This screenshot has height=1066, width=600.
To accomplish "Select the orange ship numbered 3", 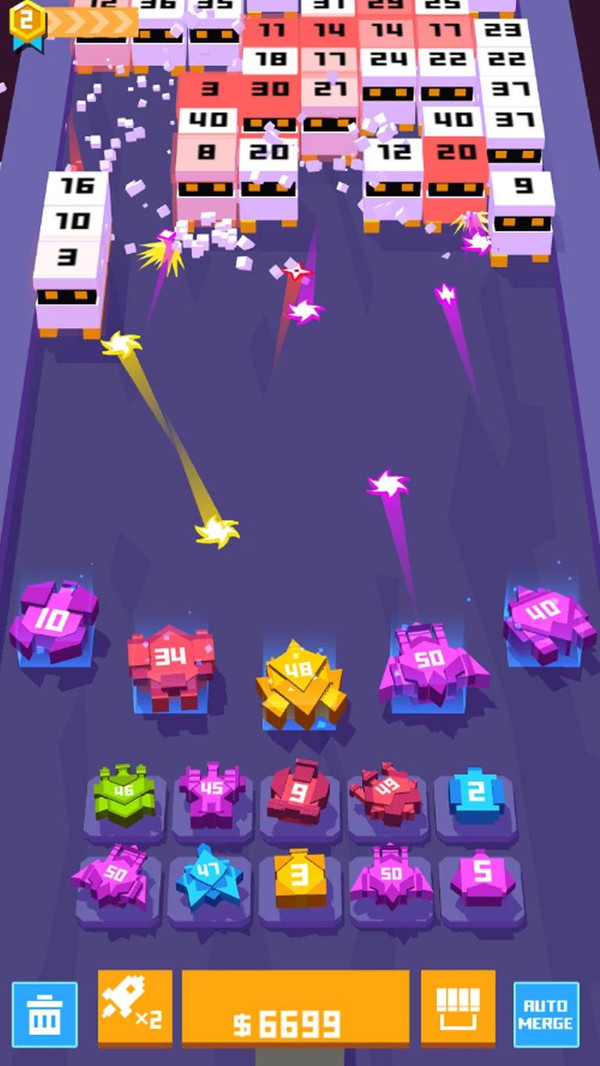I will coord(296,877).
